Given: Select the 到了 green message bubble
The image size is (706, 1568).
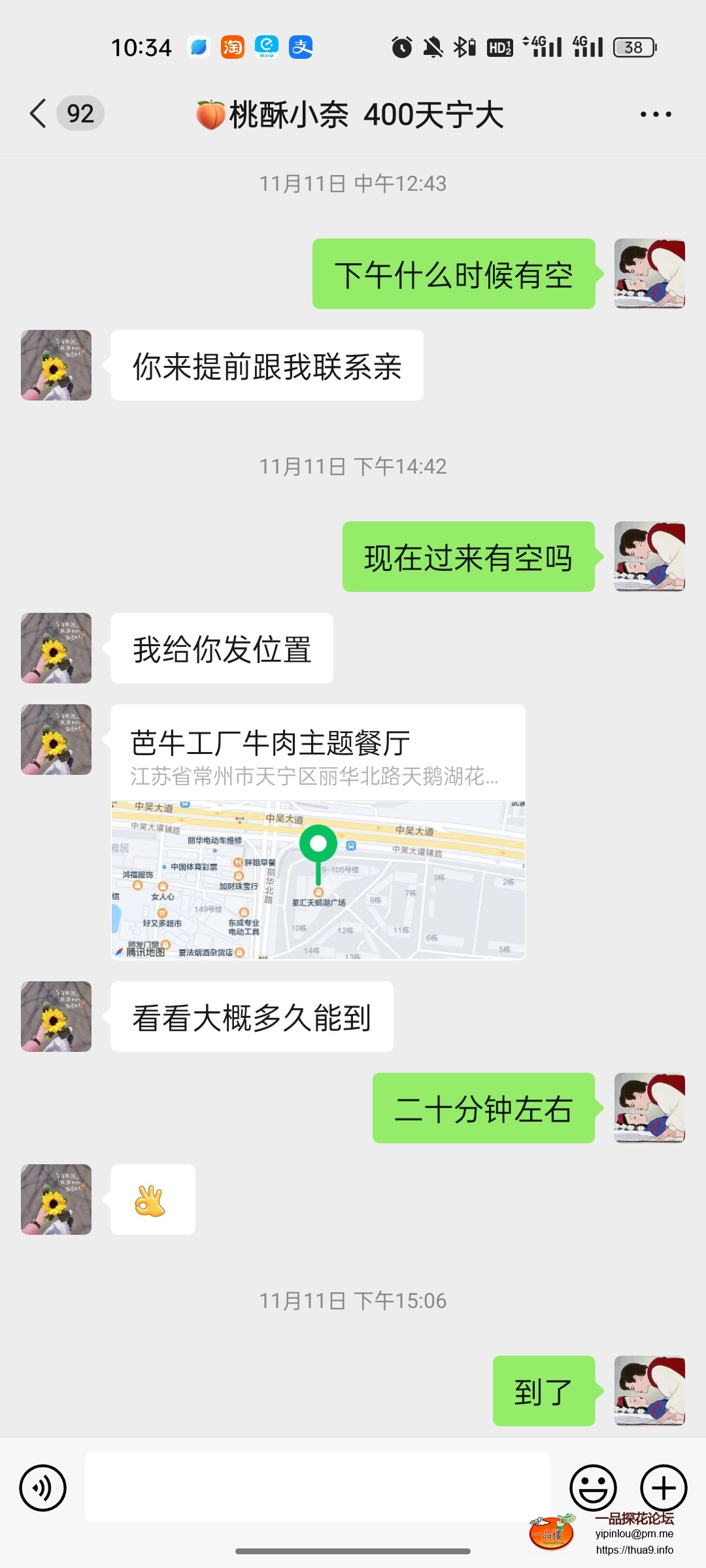Looking at the screenshot, I should [x=543, y=1390].
